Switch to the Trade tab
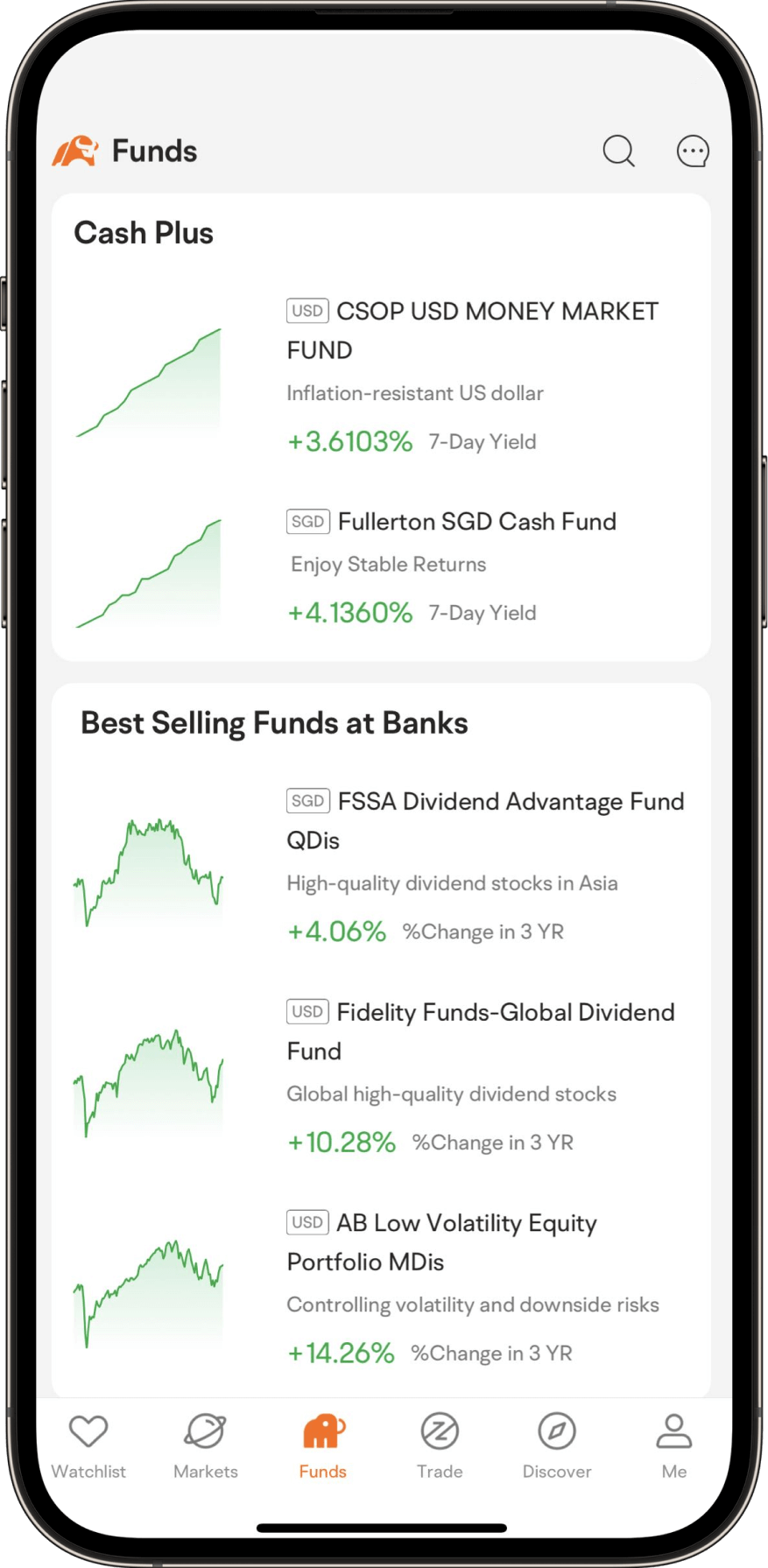The height and width of the screenshot is (1568, 768). coord(440,1446)
